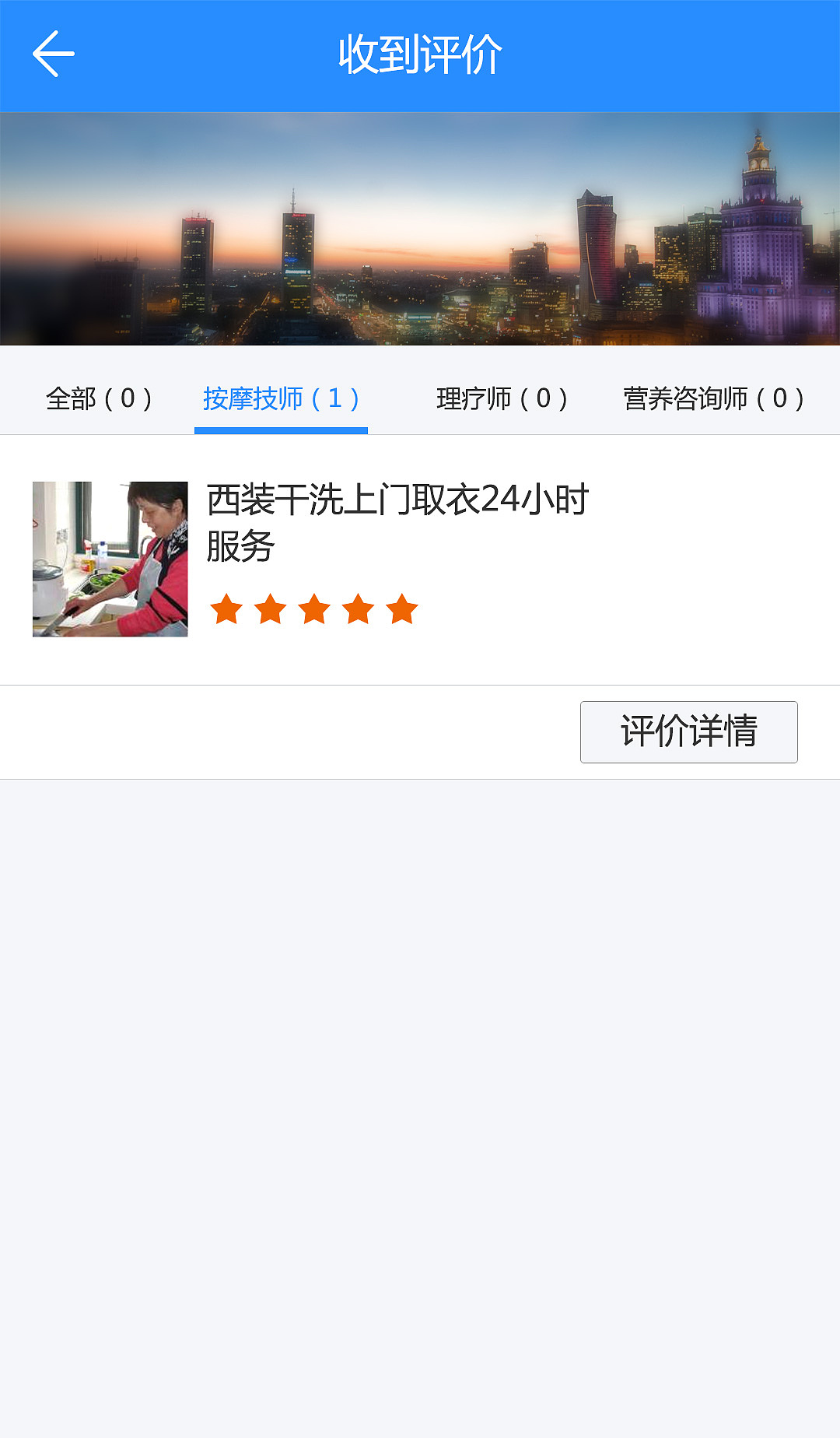Switch to the 全部 (0) tab
Image resolution: width=840 pixels, height=1438 pixels.
[x=99, y=398]
